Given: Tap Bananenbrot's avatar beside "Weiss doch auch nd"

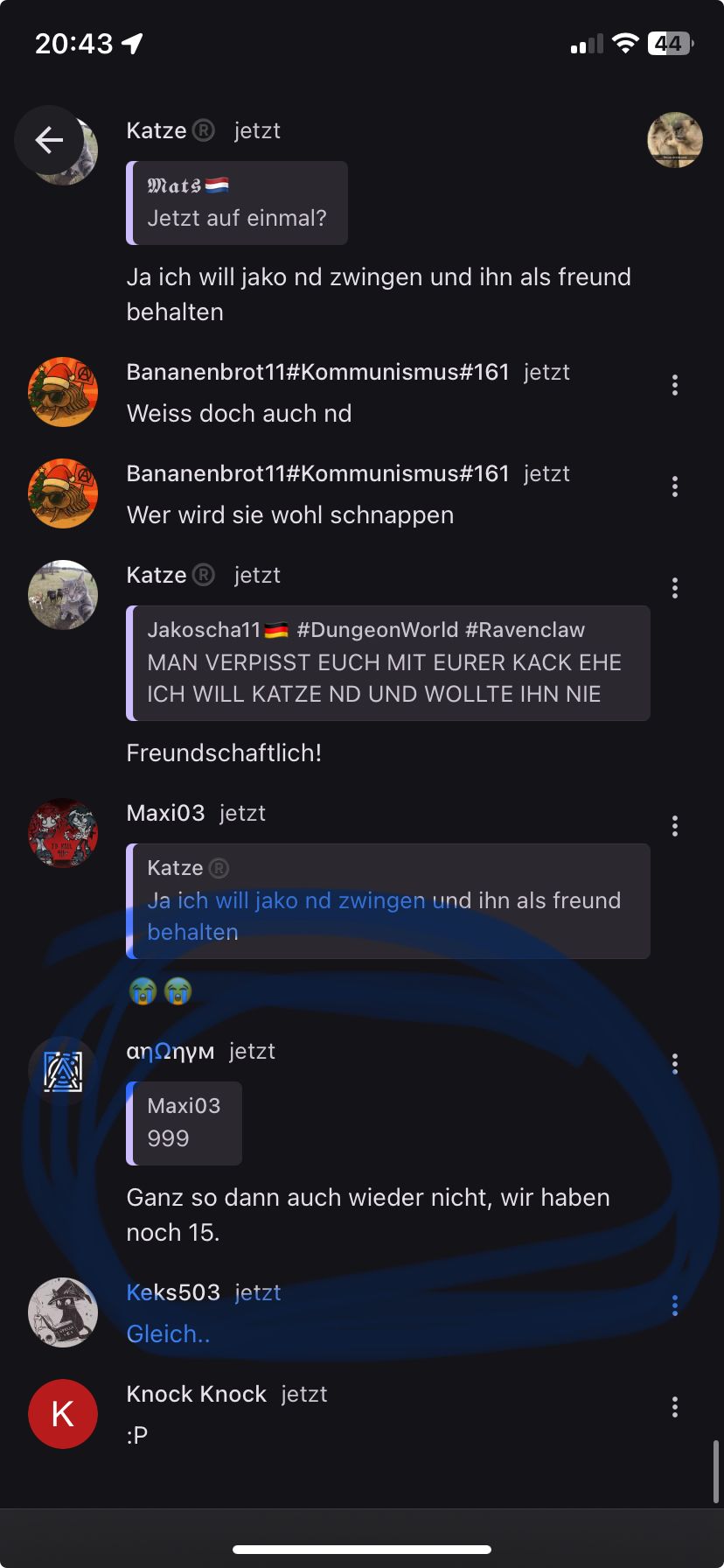Looking at the screenshot, I should pos(63,392).
